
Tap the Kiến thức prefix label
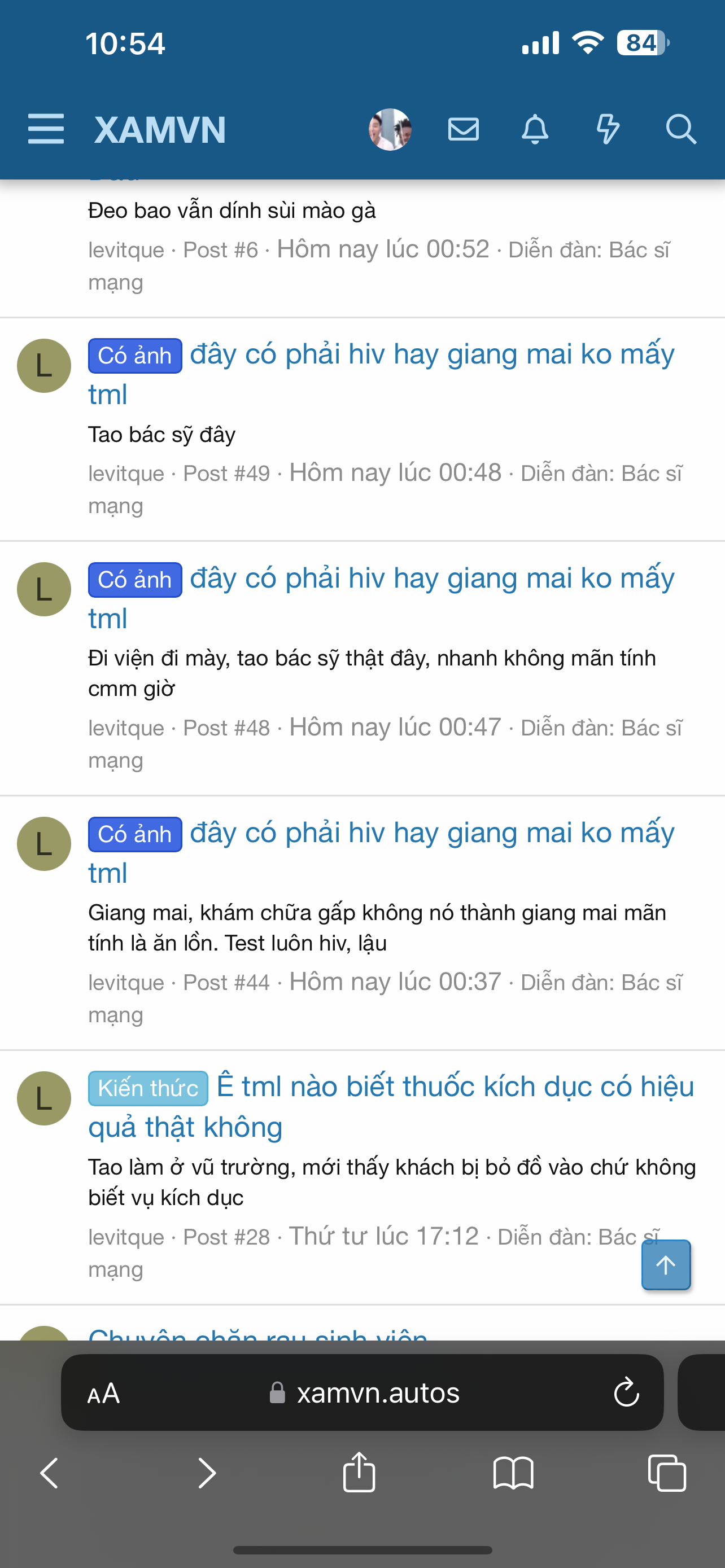click(x=148, y=1088)
